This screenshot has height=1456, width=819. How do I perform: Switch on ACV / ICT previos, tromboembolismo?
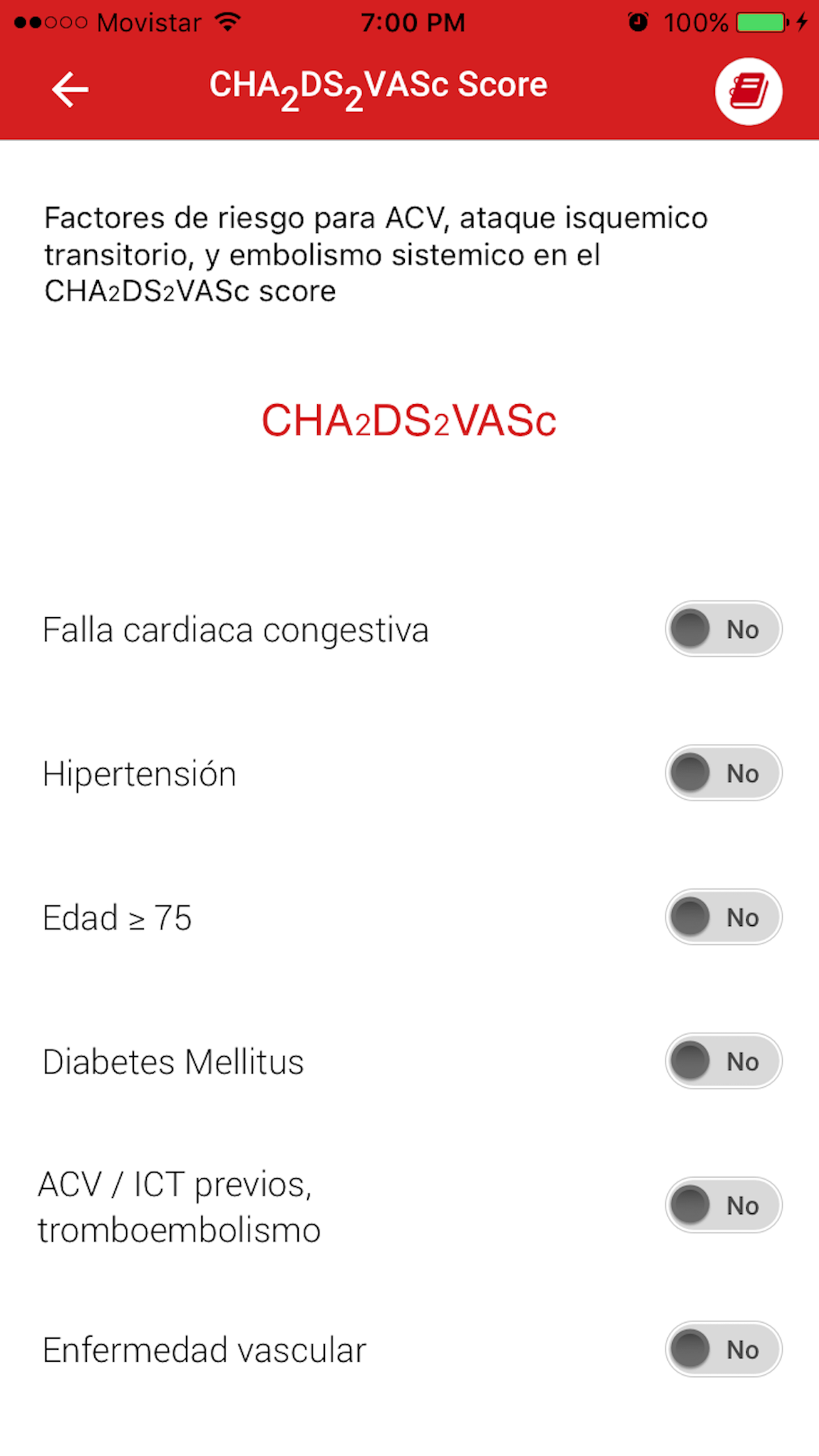point(723,1205)
